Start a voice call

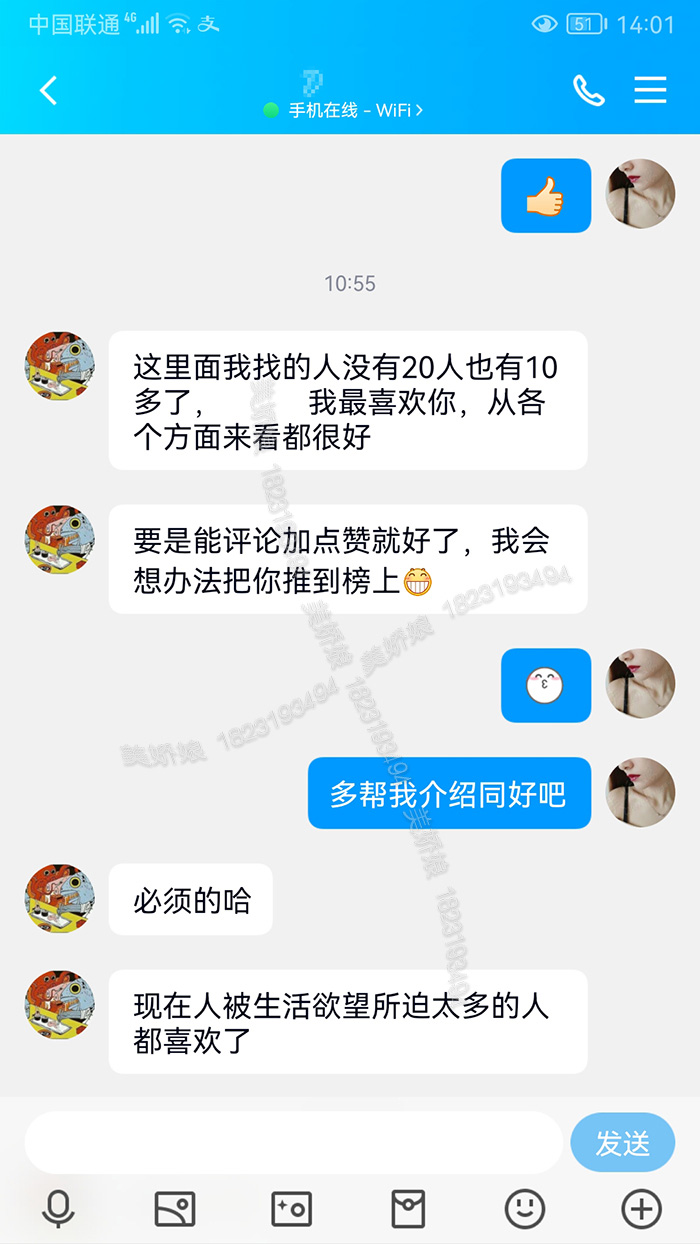pos(588,91)
